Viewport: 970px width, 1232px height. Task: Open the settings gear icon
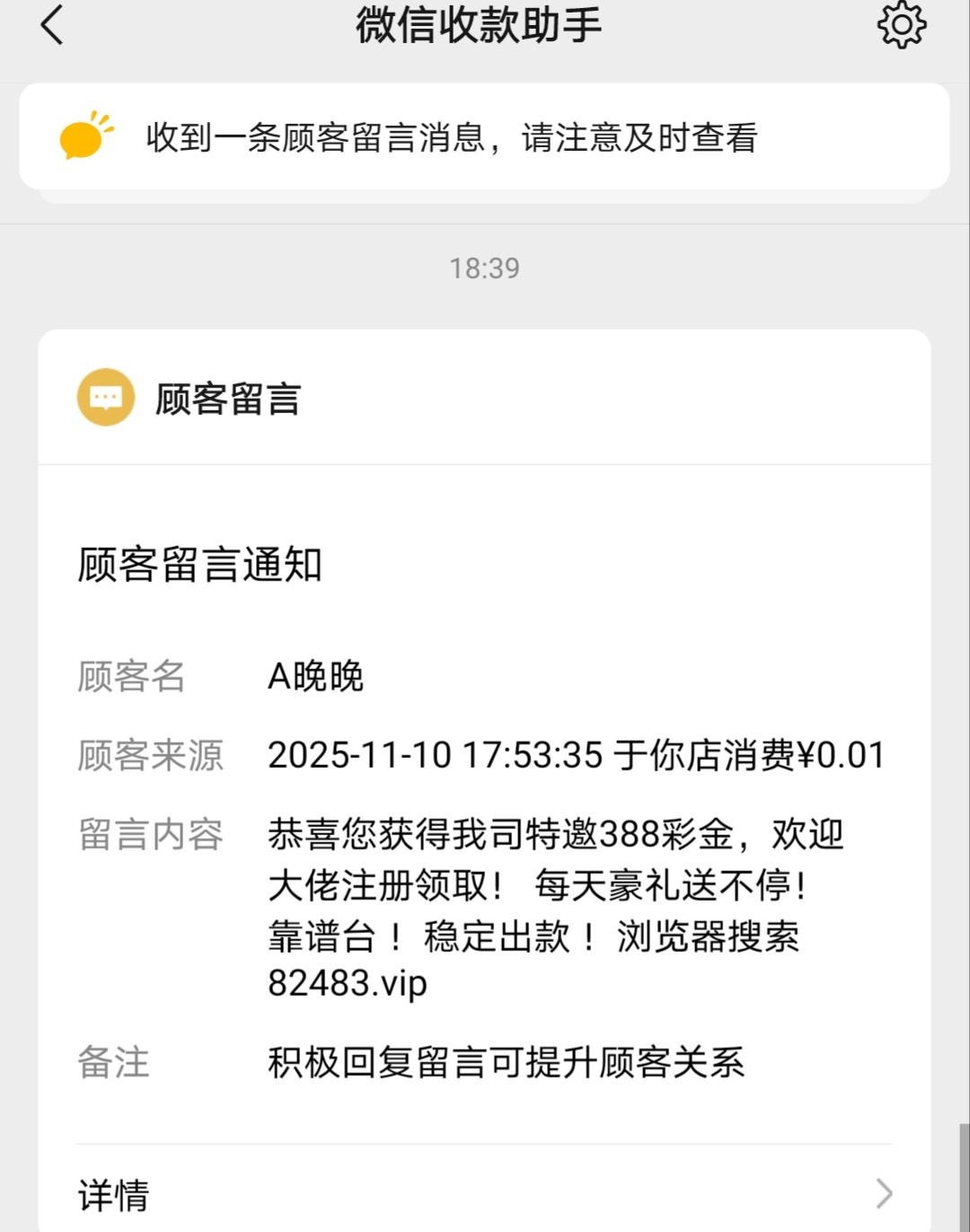(901, 25)
